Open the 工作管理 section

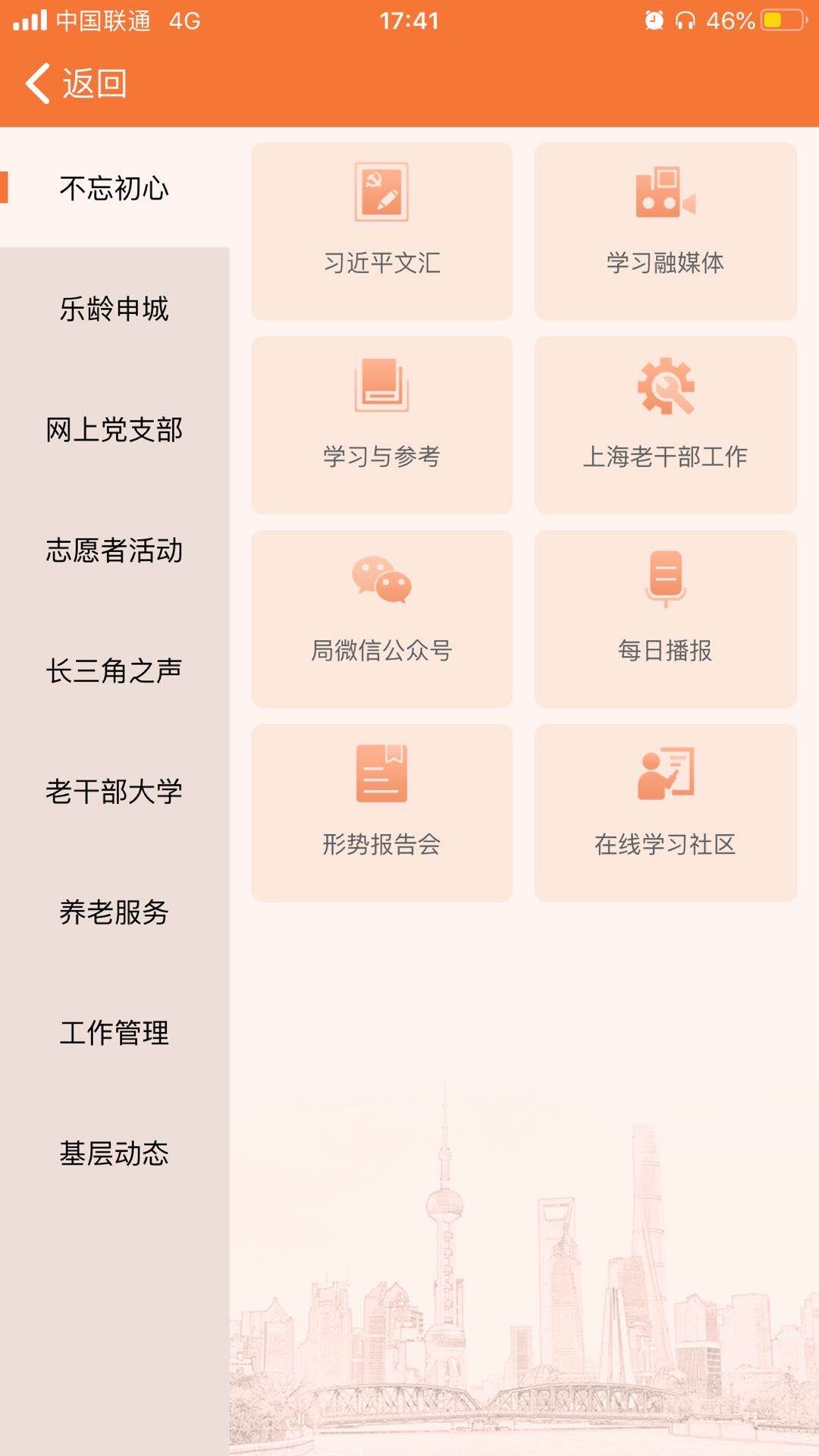click(x=115, y=1033)
